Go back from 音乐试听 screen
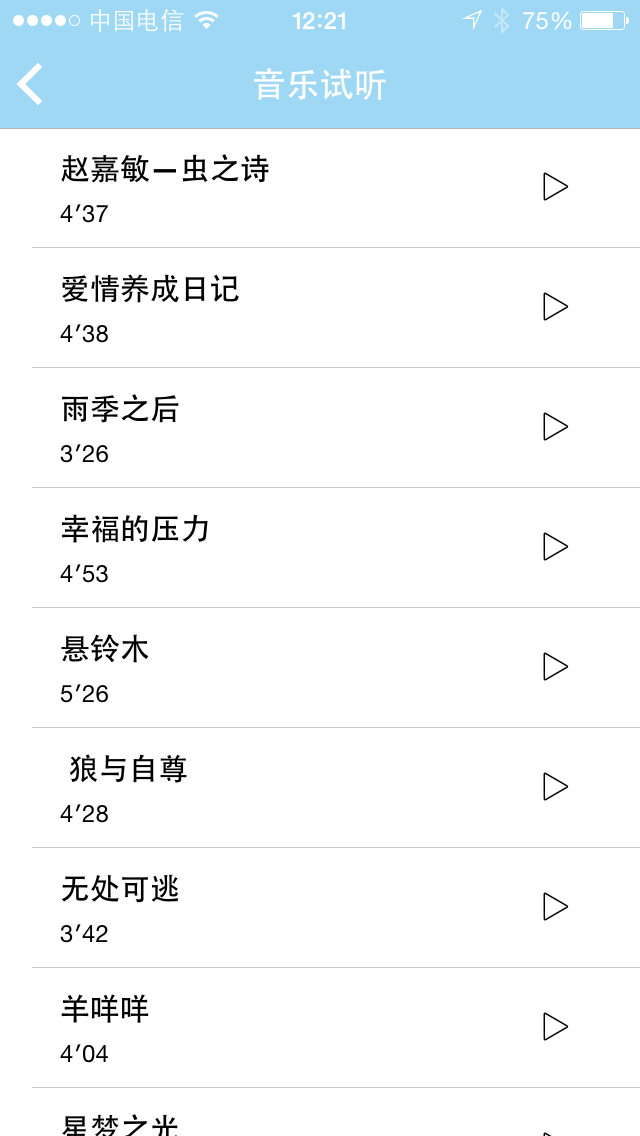The height and width of the screenshot is (1136, 640). [x=30, y=84]
